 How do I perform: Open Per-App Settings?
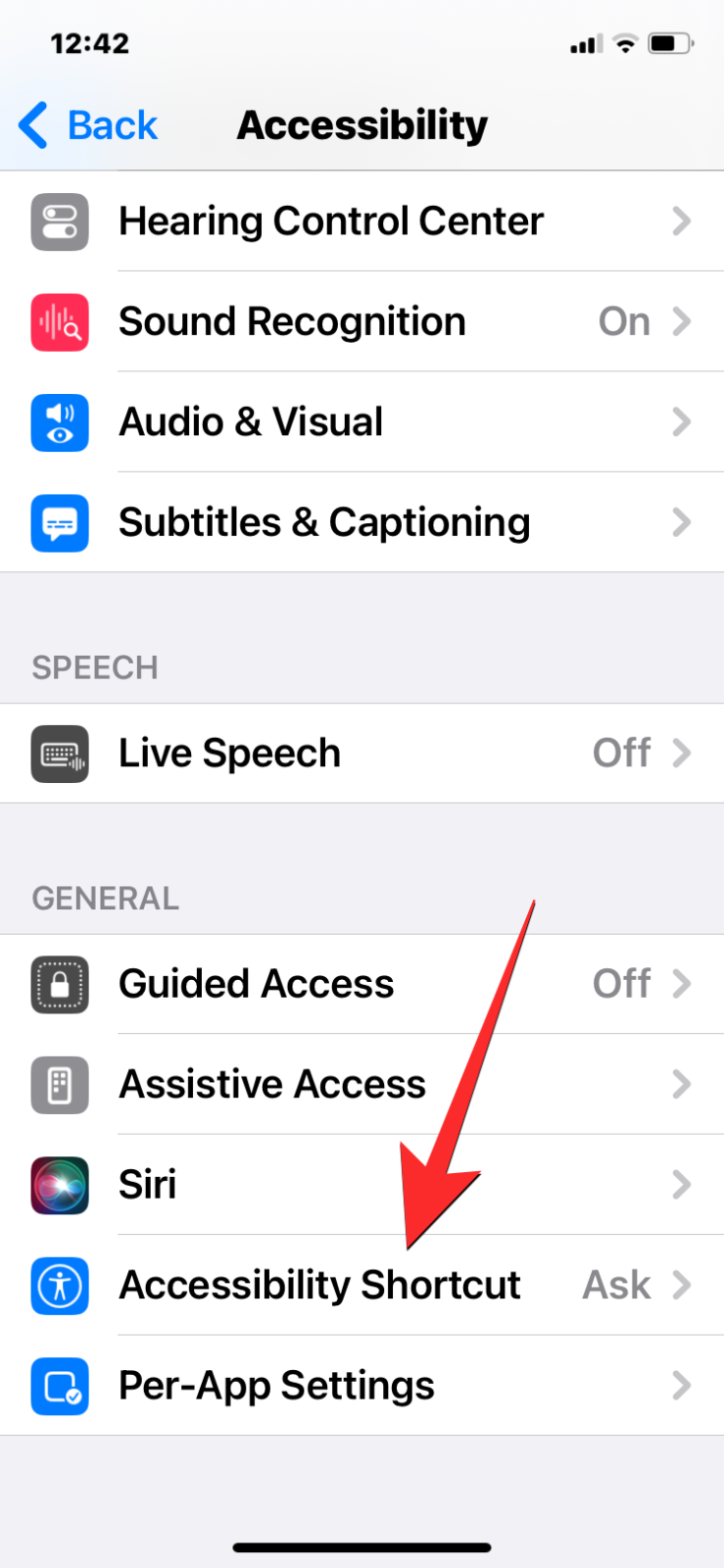pos(362,1386)
